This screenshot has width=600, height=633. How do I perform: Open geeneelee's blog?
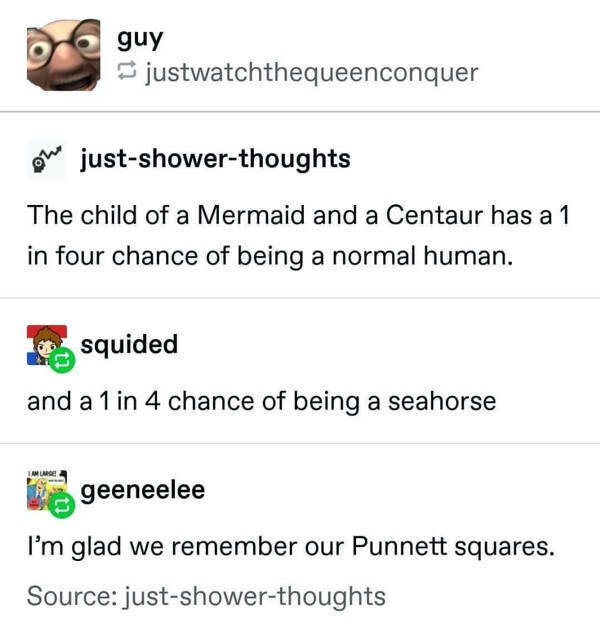pyautogui.click(x=143, y=491)
